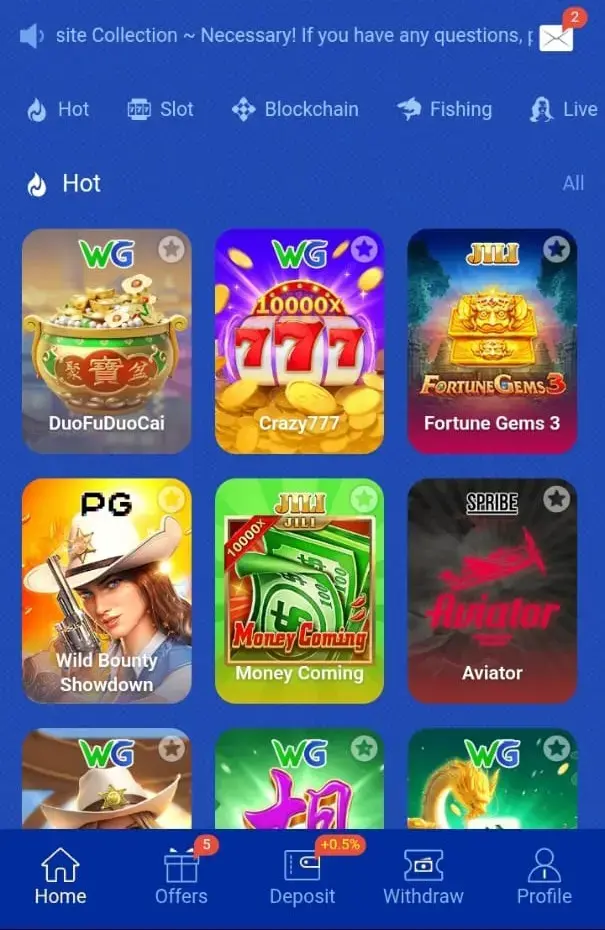Switch to the Blockchain category

(295, 109)
